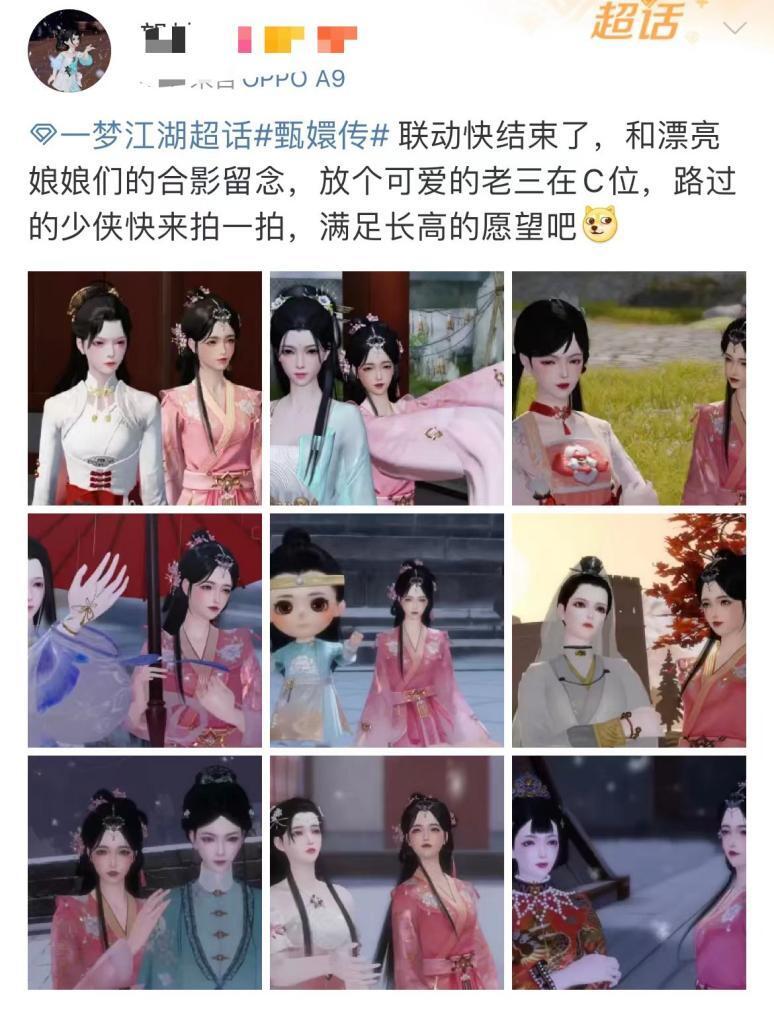View photo with grass field background
Viewport: 774px width, 1009px height.
pyautogui.click(x=629, y=388)
